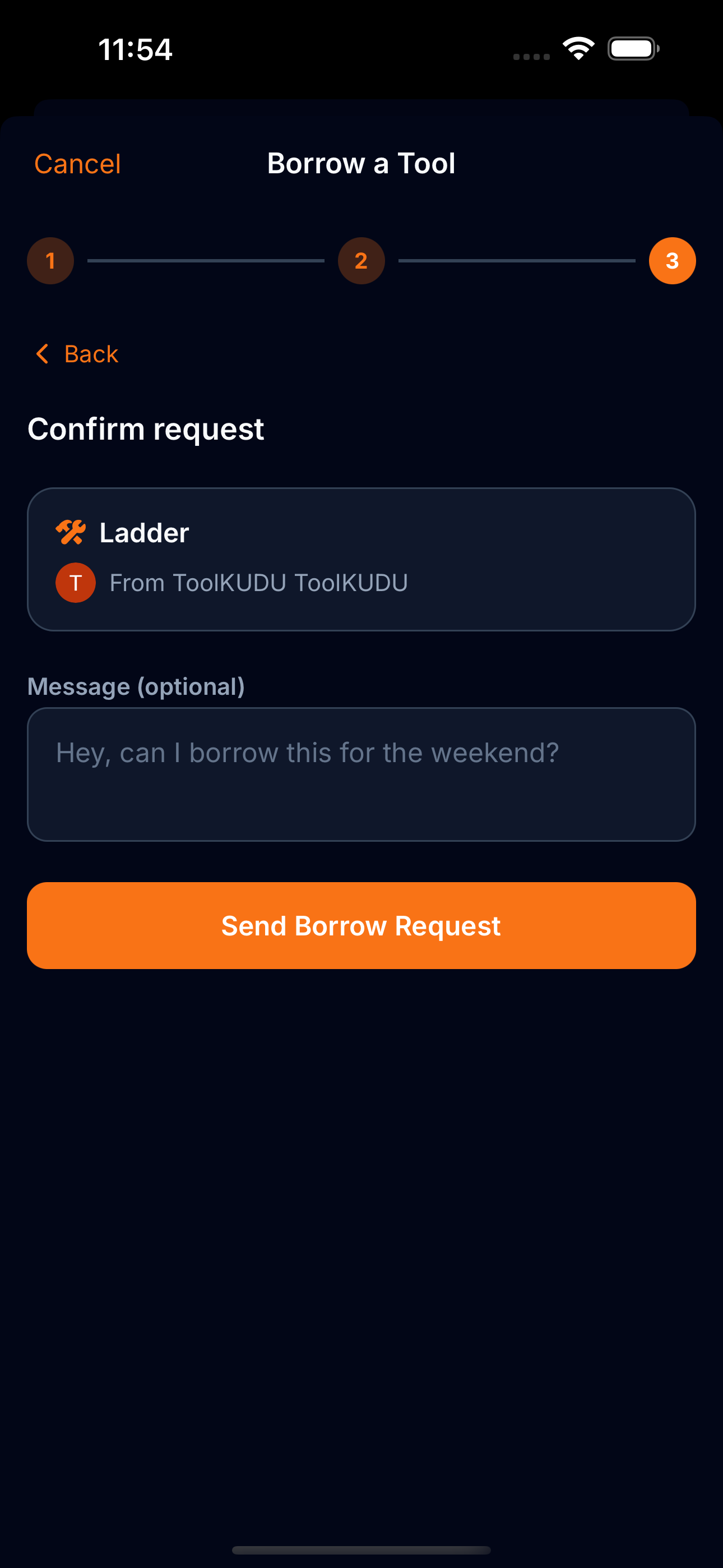
Task: Select step 2 in the progress stepper
Action: (361, 260)
